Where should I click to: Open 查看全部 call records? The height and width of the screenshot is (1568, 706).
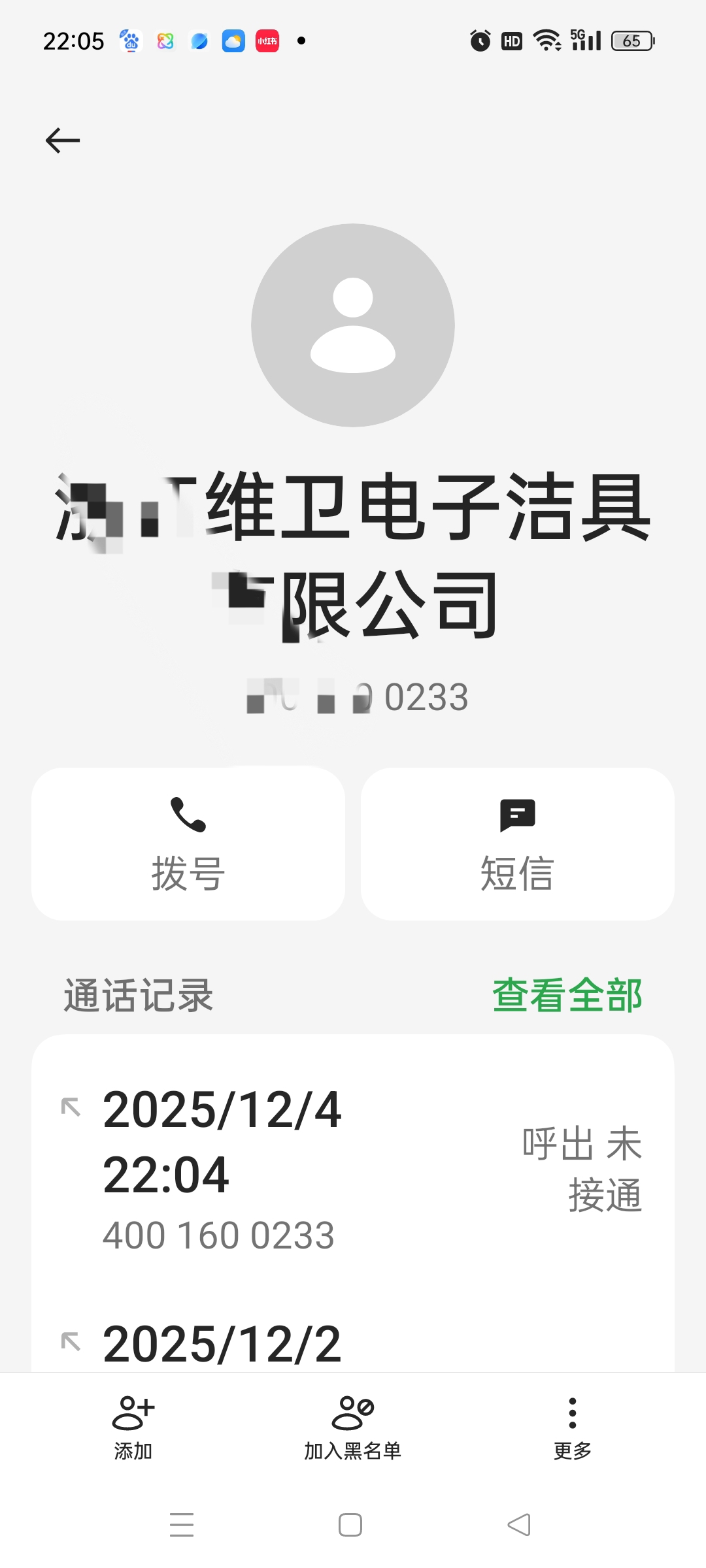[567, 996]
